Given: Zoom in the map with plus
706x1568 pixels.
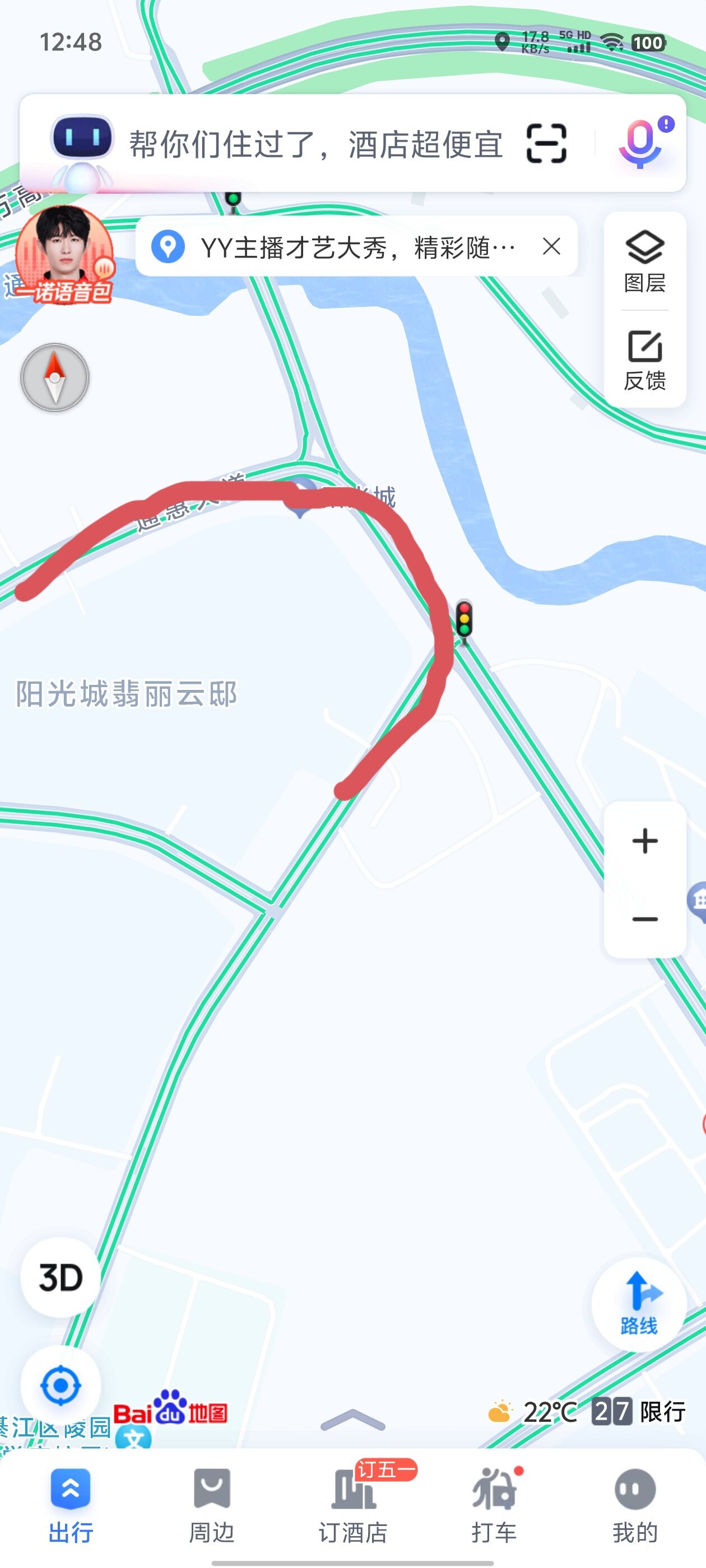Looking at the screenshot, I should coord(644,841).
